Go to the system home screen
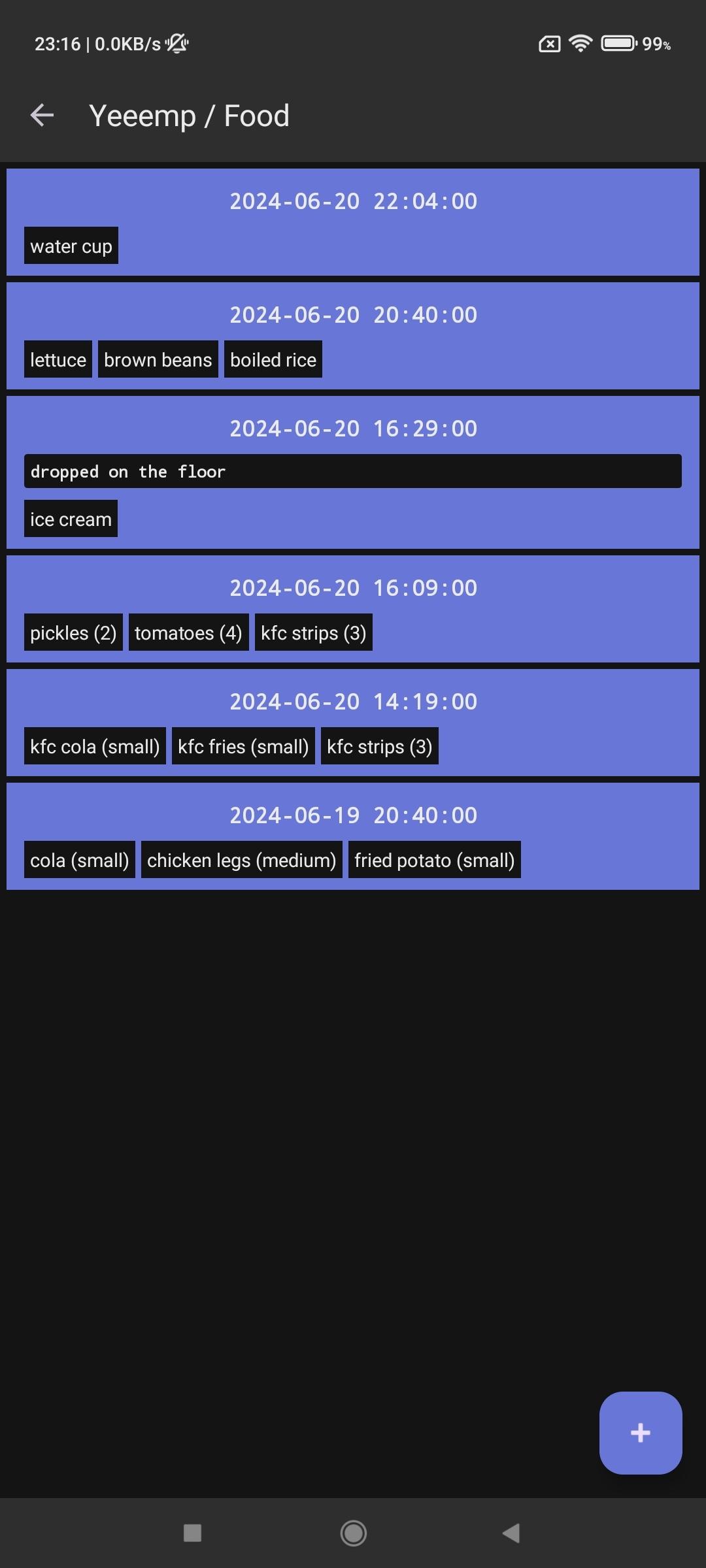 353,1533
